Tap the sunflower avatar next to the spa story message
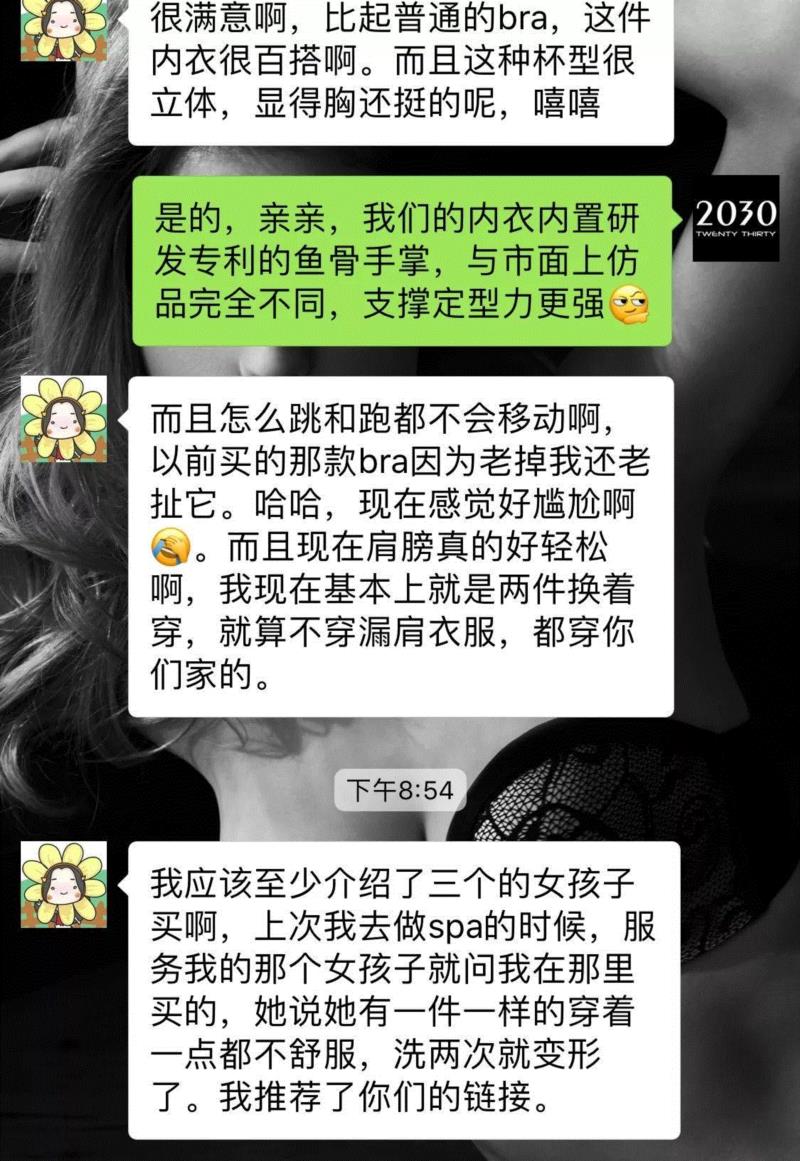Viewport: 800px width, 1161px height. 65,890
